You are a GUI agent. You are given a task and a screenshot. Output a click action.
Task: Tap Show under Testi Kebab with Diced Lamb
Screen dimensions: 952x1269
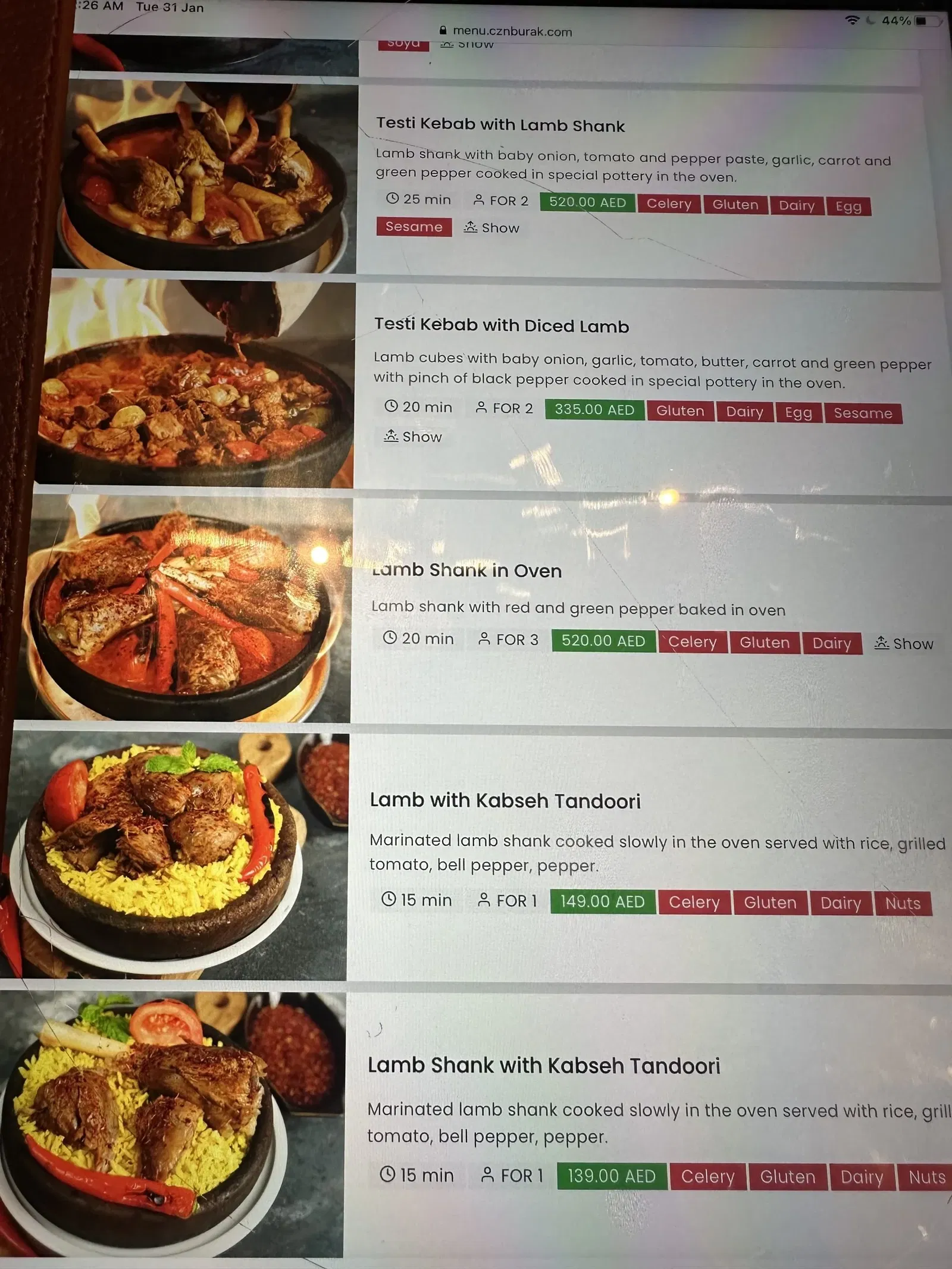pyautogui.click(x=414, y=437)
